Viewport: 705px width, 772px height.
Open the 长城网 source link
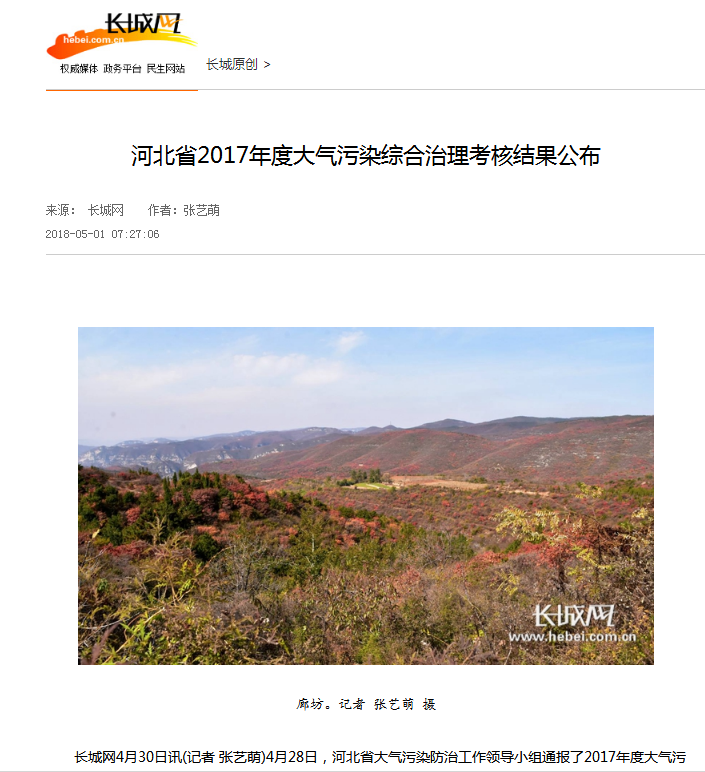point(105,210)
